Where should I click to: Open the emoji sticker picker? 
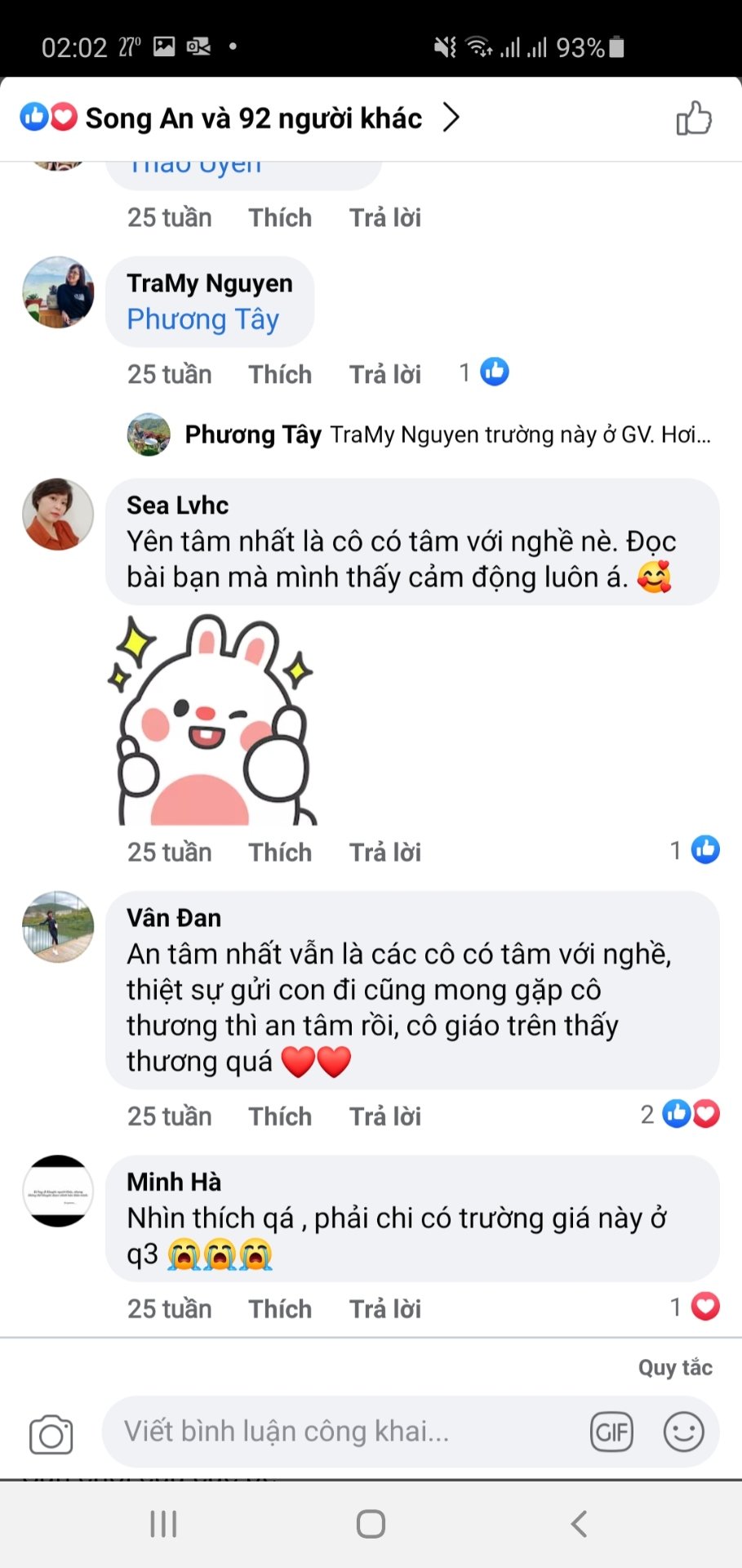(x=683, y=1432)
